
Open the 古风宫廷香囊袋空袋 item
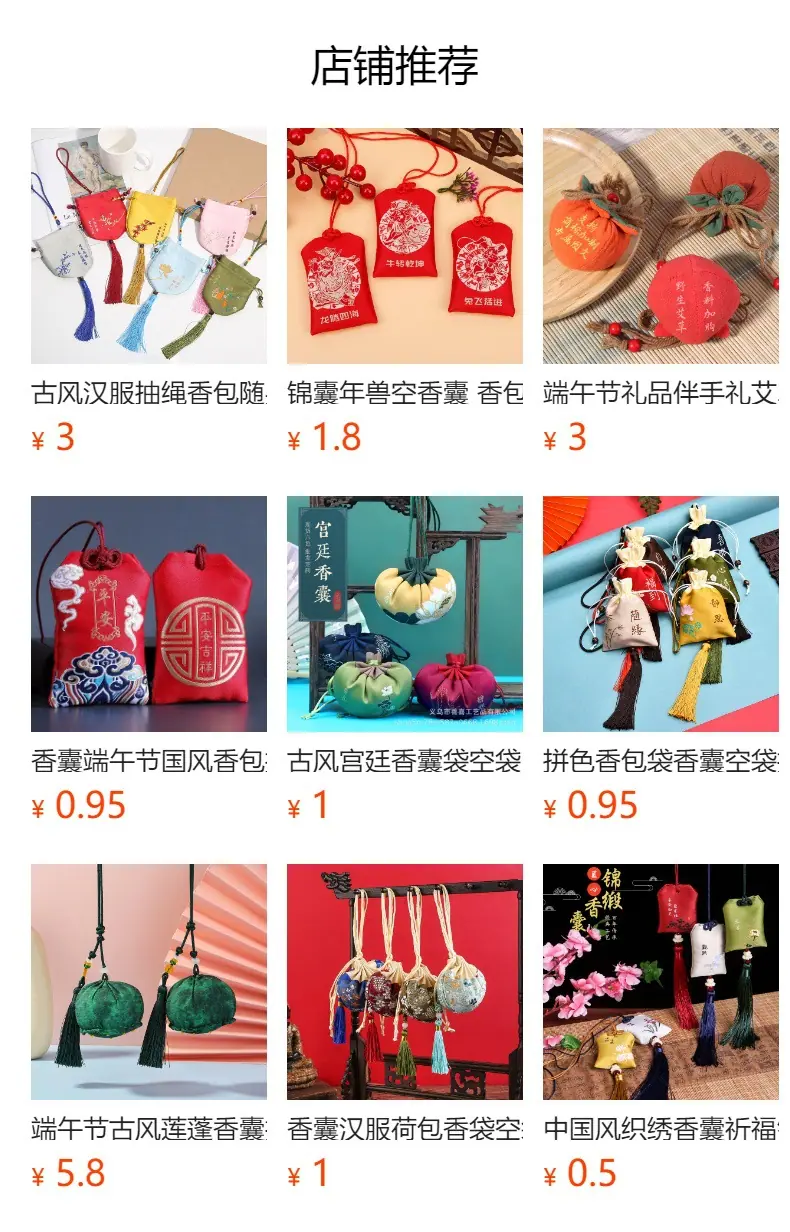[x=405, y=660]
